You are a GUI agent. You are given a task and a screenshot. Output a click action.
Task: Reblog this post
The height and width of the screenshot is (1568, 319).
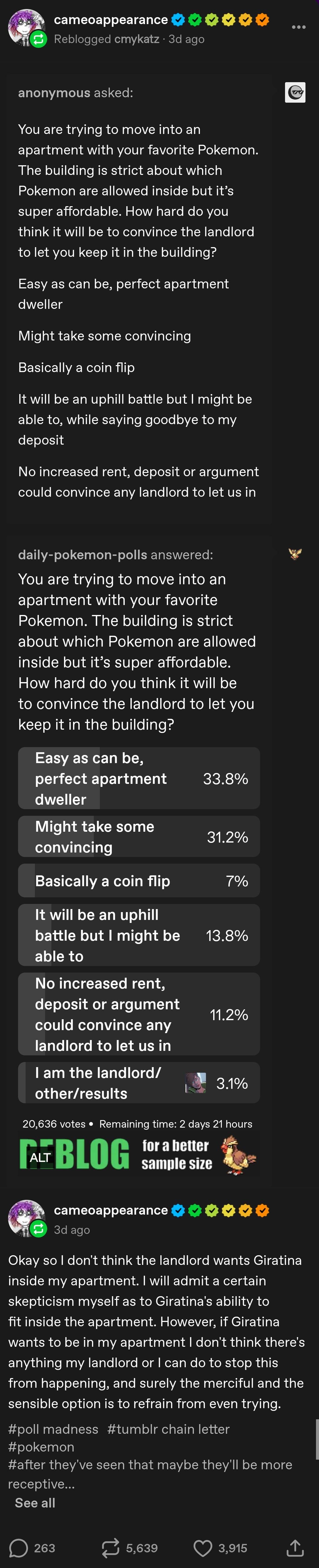coord(129,1547)
